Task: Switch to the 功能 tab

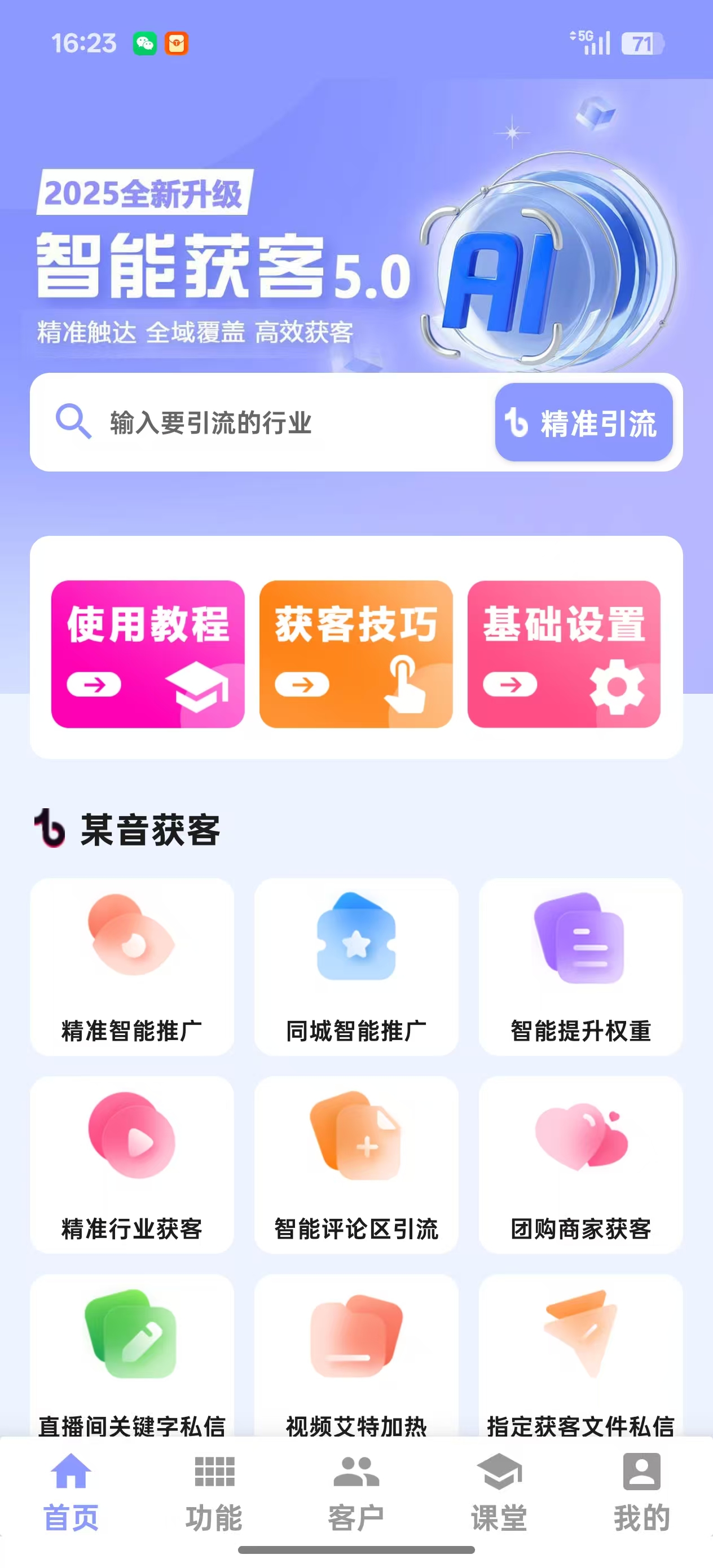Action: pos(214,1491)
